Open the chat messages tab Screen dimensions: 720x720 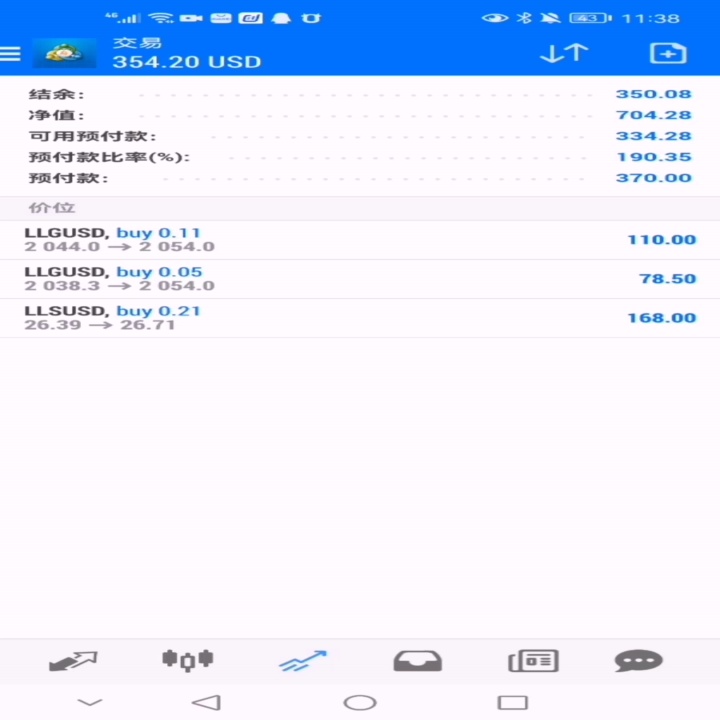click(x=638, y=661)
